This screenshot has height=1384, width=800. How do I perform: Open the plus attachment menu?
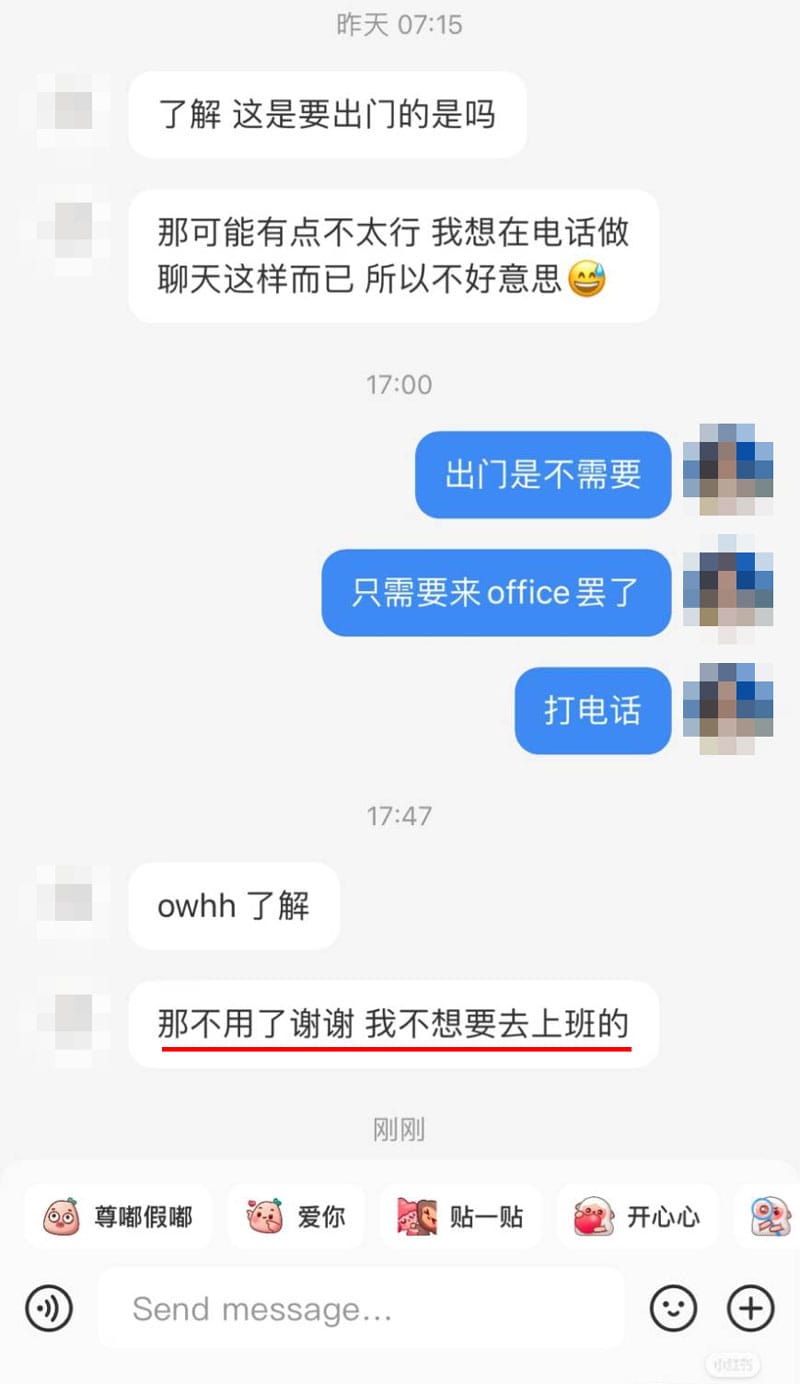[x=750, y=1308]
